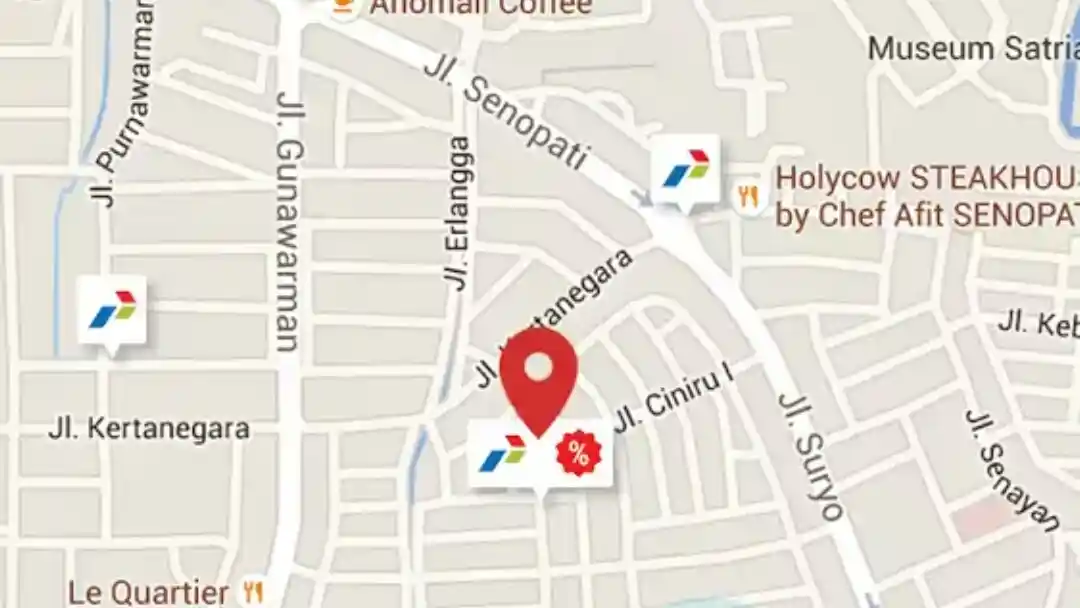Tap the Pertamina station marker with promo badge
The width and height of the screenshot is (1080, 608).
click(540, 455)
